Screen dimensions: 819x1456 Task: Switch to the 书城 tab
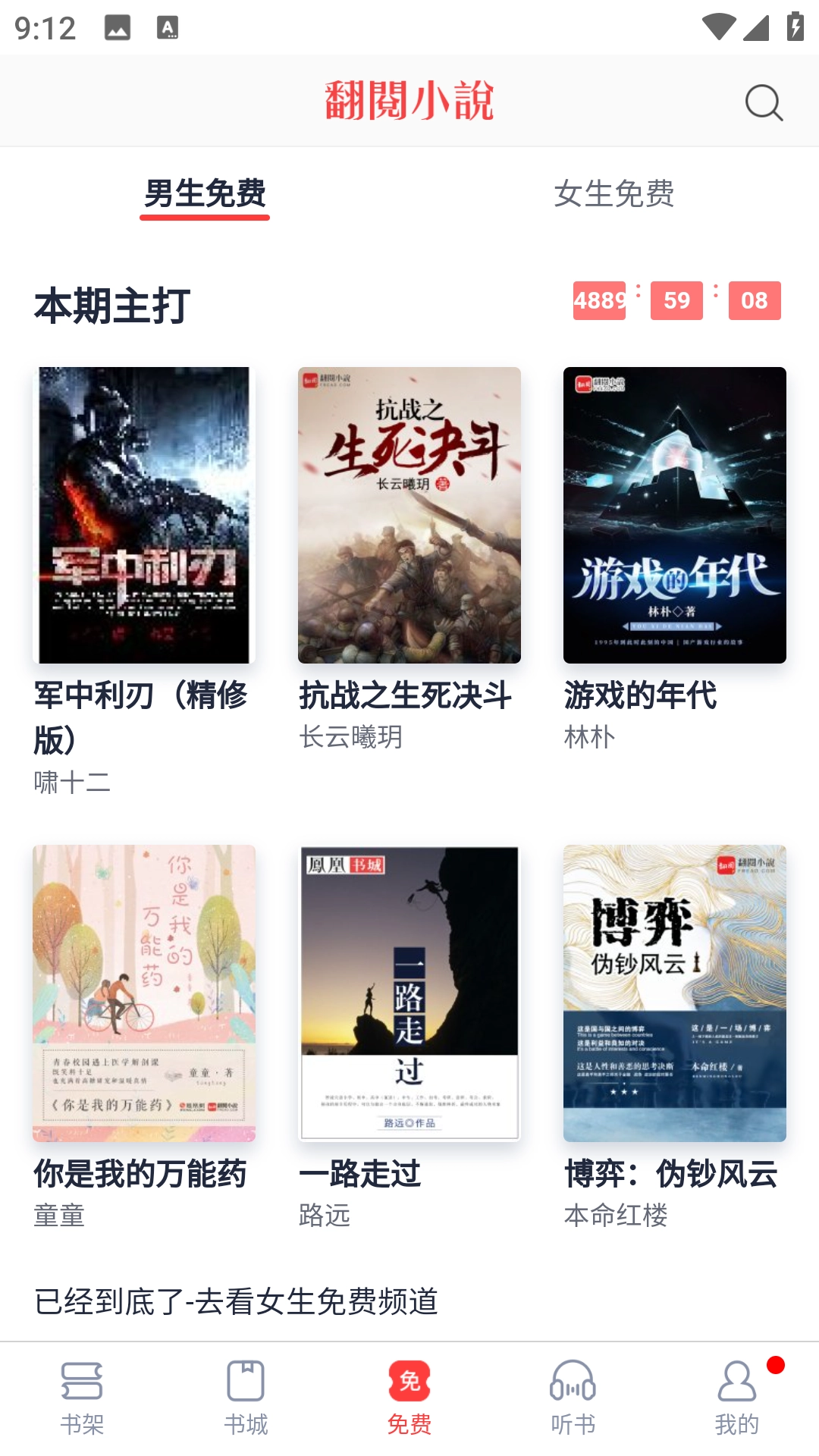click(246, 1397)
